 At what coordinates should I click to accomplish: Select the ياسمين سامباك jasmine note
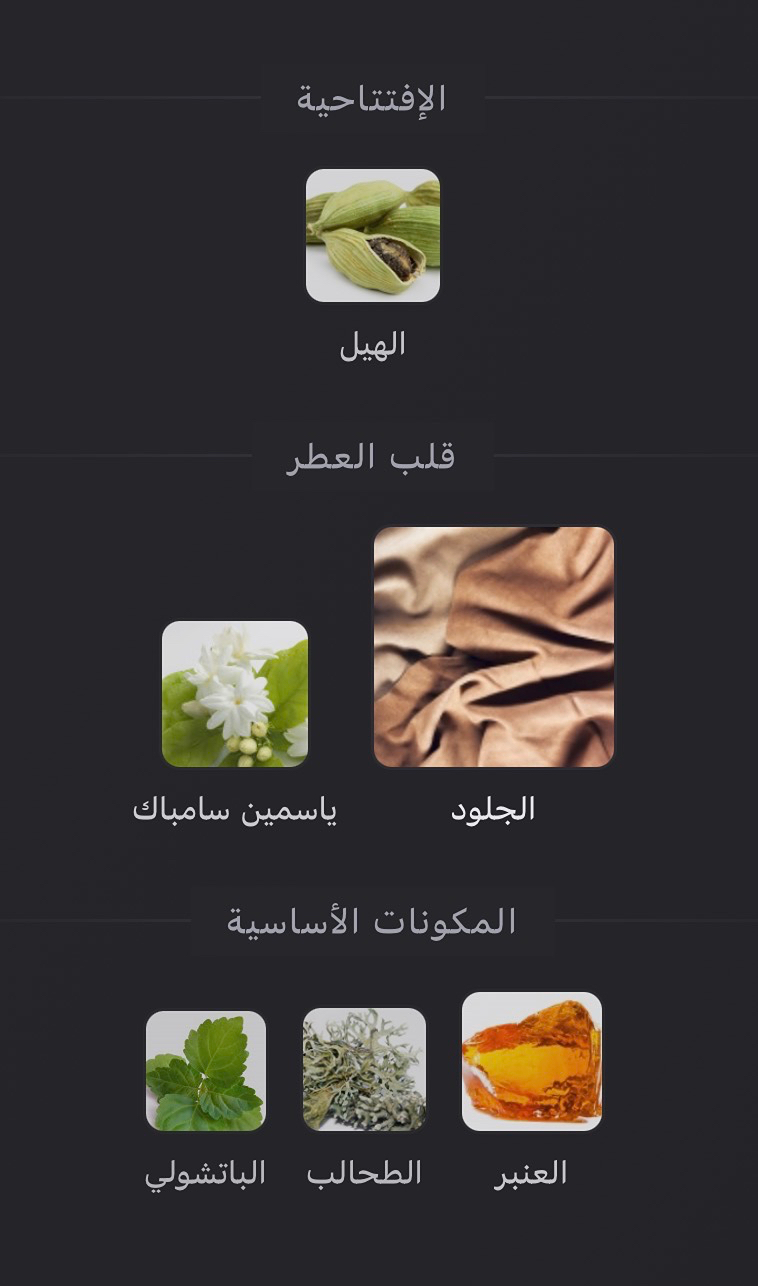235,694
